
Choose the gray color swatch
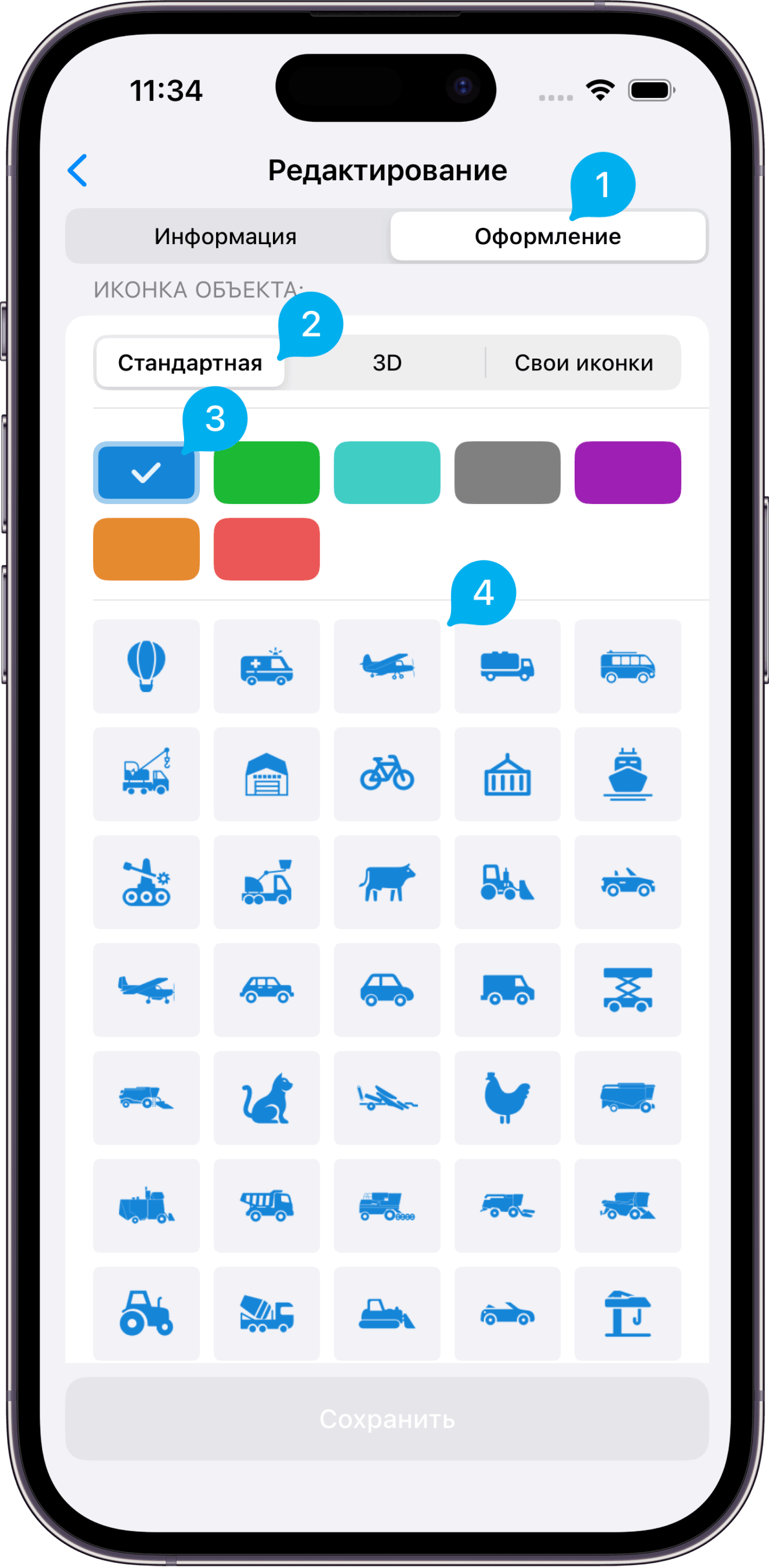tap(506, 472)
